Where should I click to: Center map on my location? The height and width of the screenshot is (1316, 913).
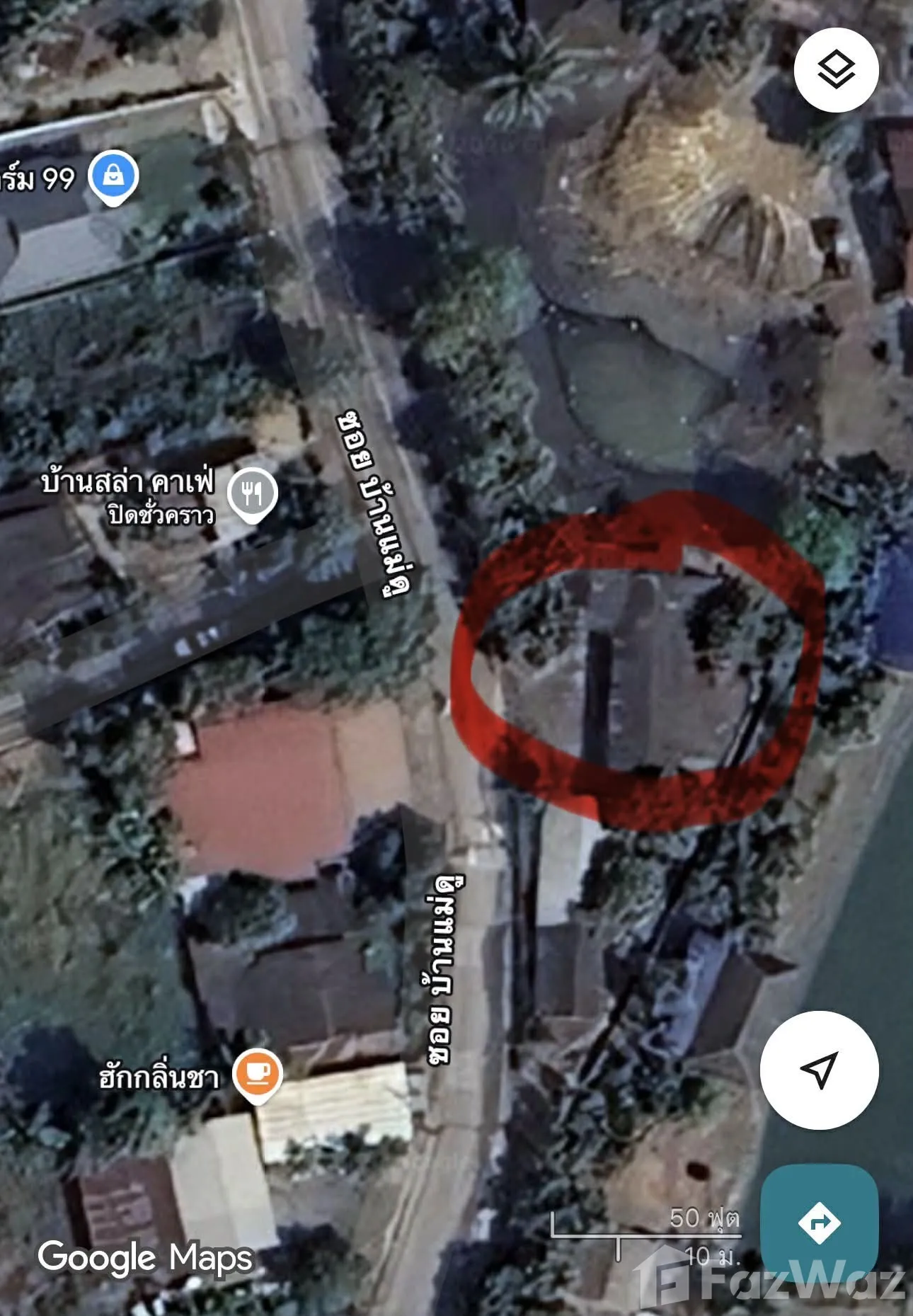point(819,1070)
